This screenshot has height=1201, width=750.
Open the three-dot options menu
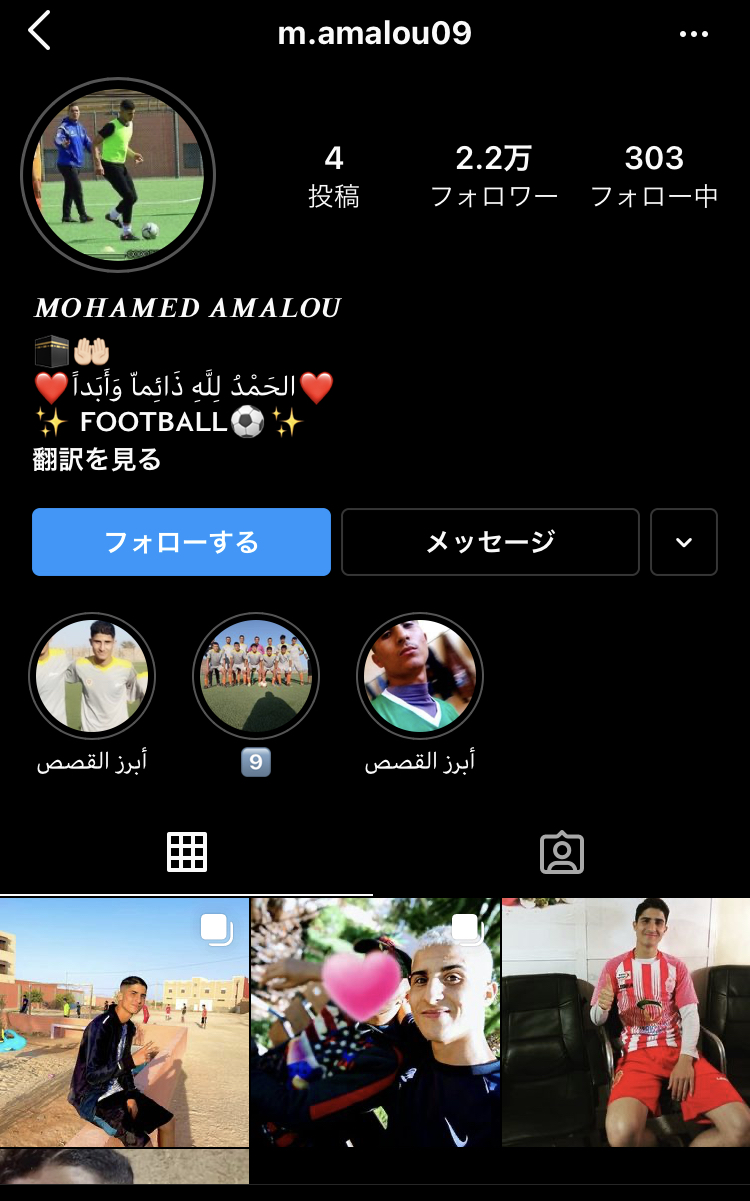pyautogui.click(x=693, y=34)
